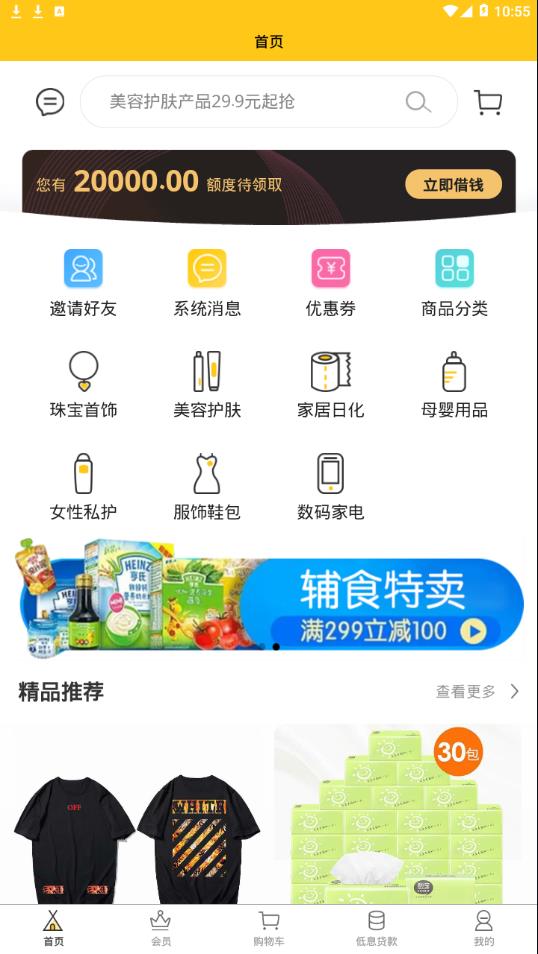Tap the search box for 美容护肤产品
Viewport: 538px width, 954px height.
[268, 102]
